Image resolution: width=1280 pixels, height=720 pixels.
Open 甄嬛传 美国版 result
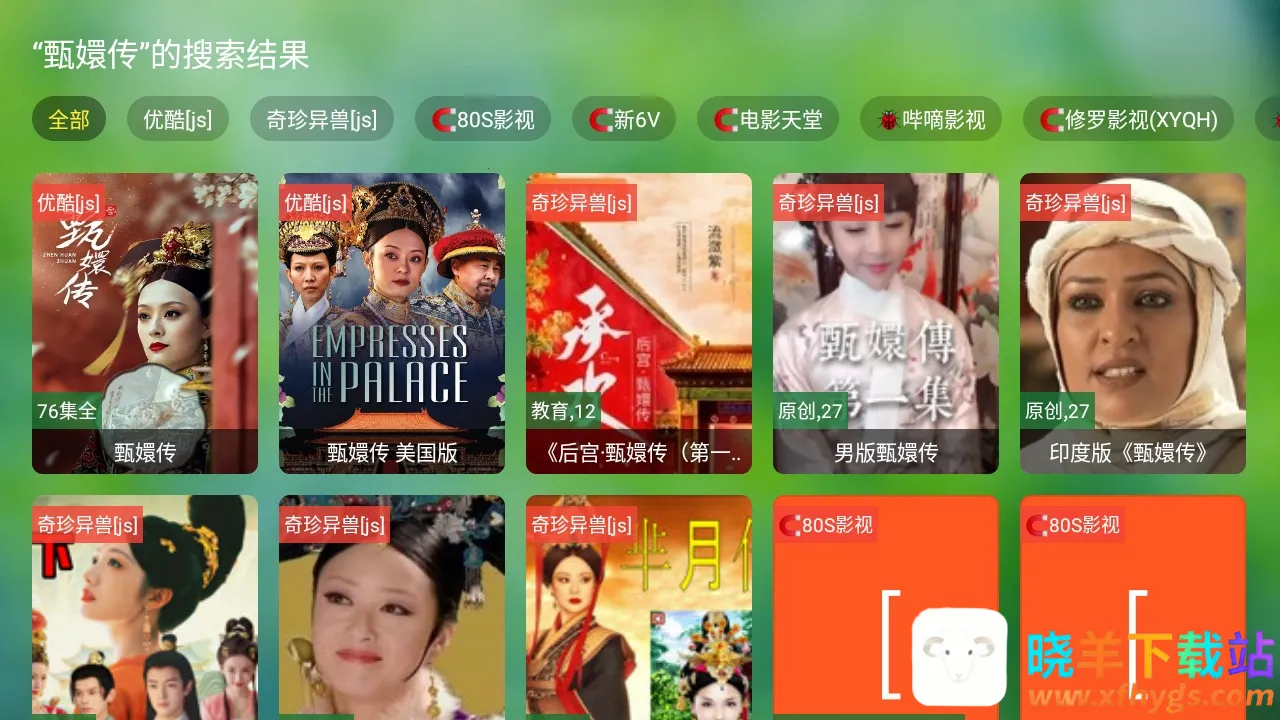pyautogui.click(x=392, y=323)
